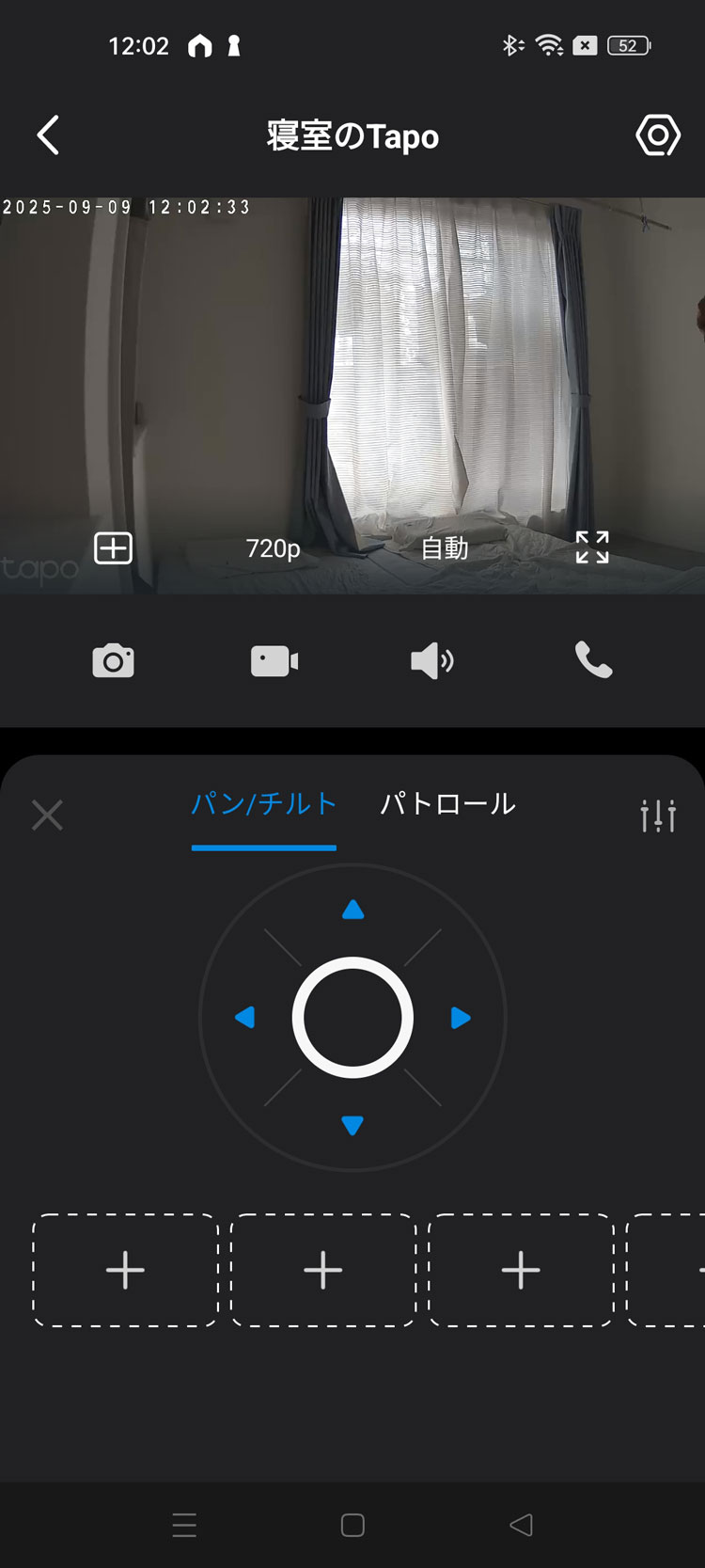Open pan/tilt adjustment sliders icon
The image size is (705, 1568).
coord(657,816)
